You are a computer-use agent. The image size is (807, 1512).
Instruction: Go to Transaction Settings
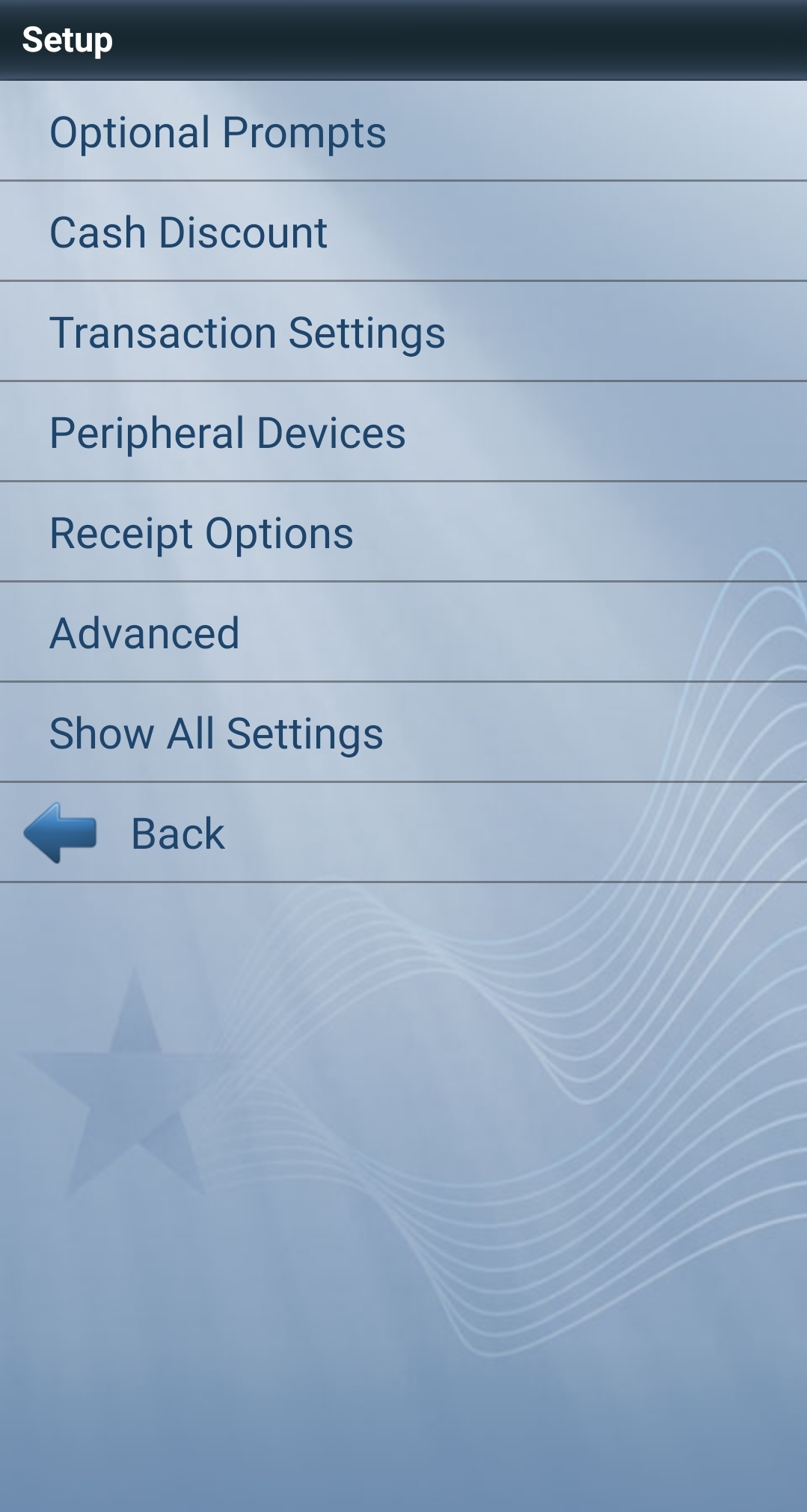tap(247, 333)
